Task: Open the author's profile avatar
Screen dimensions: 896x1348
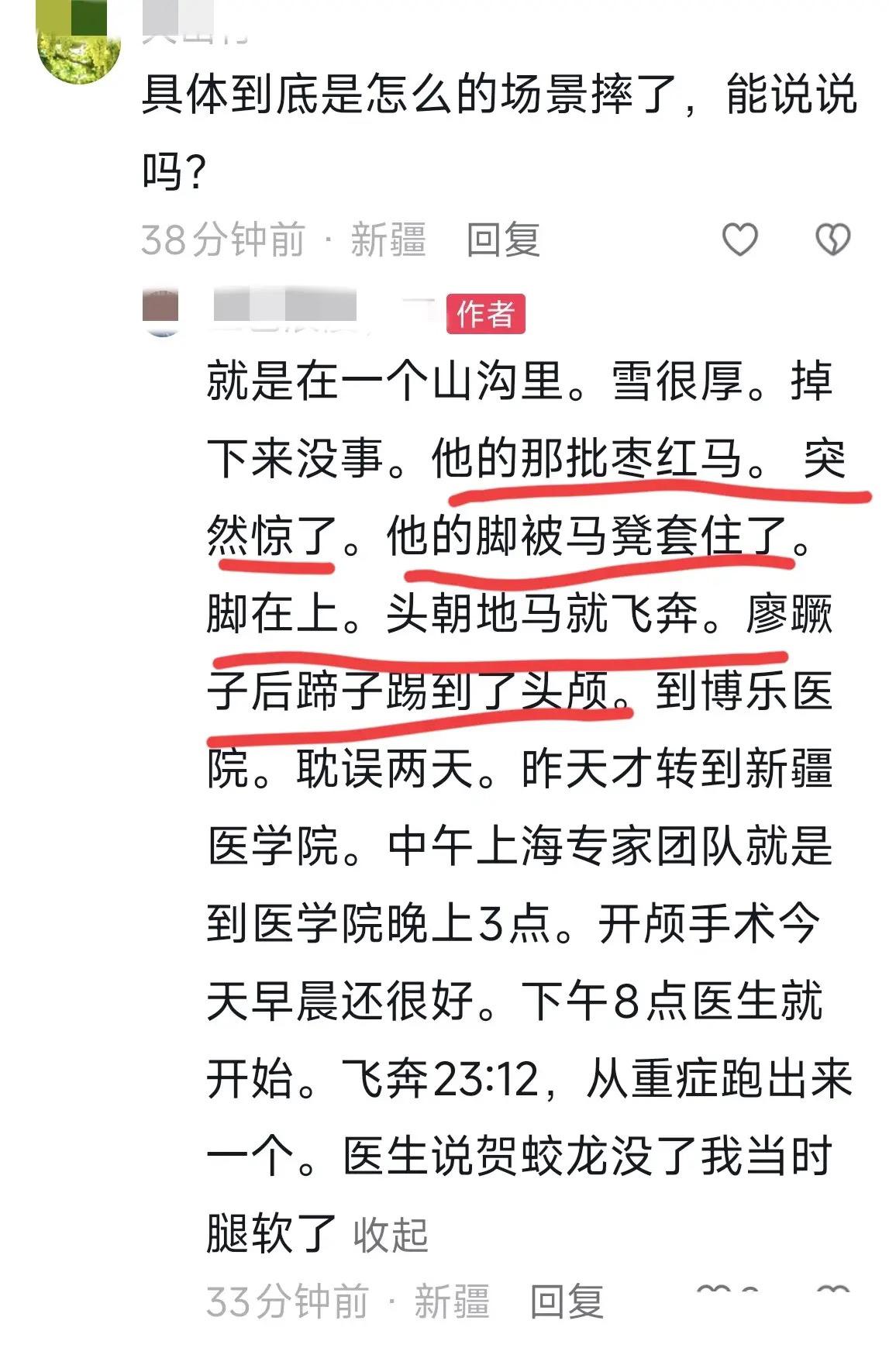Action: [x=161, y=312]
